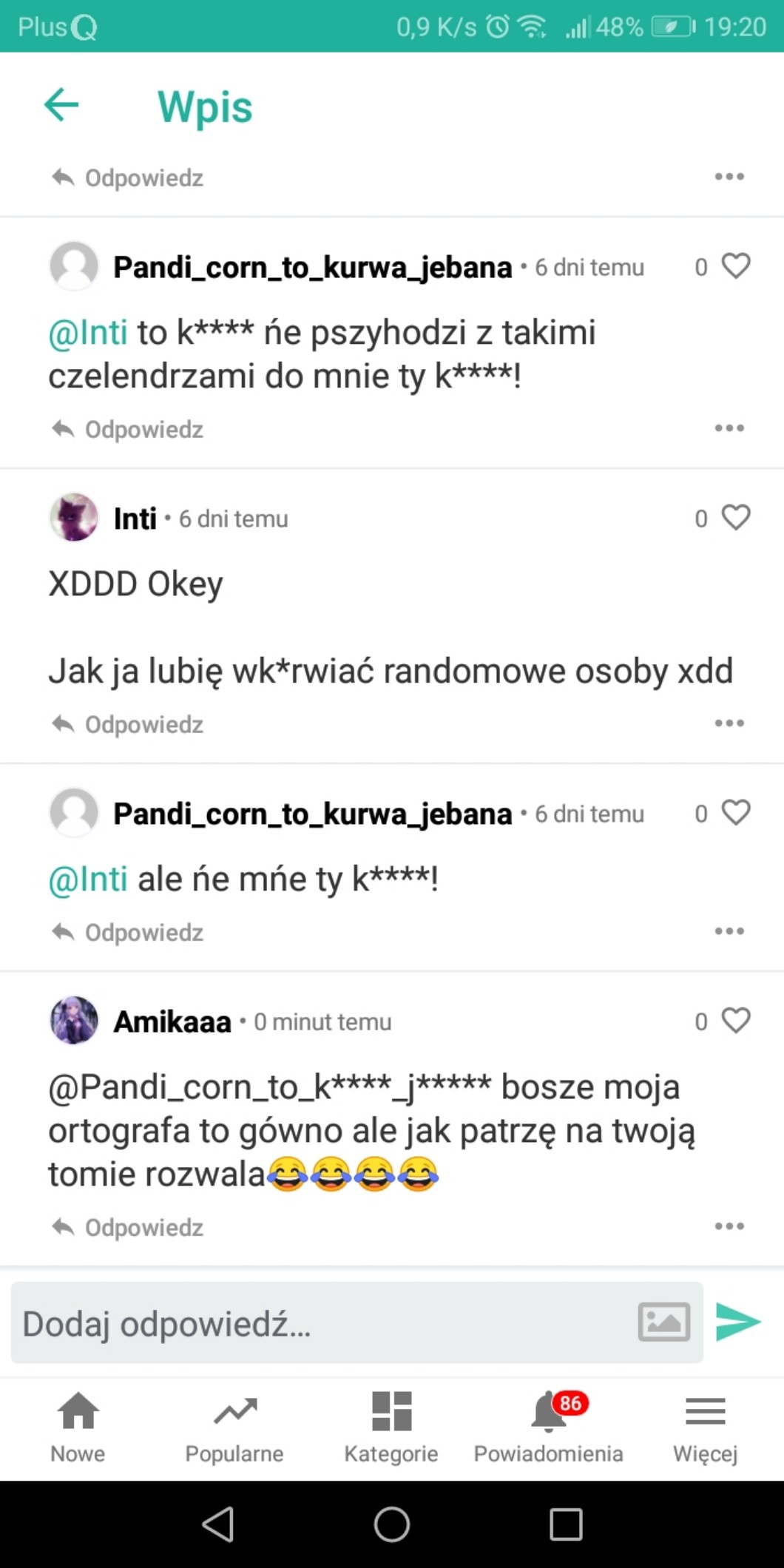Open options menu on Amikaaa's comment
Image resolution: width=784 pixels, height=1568 pixels.
[729, 1226]
